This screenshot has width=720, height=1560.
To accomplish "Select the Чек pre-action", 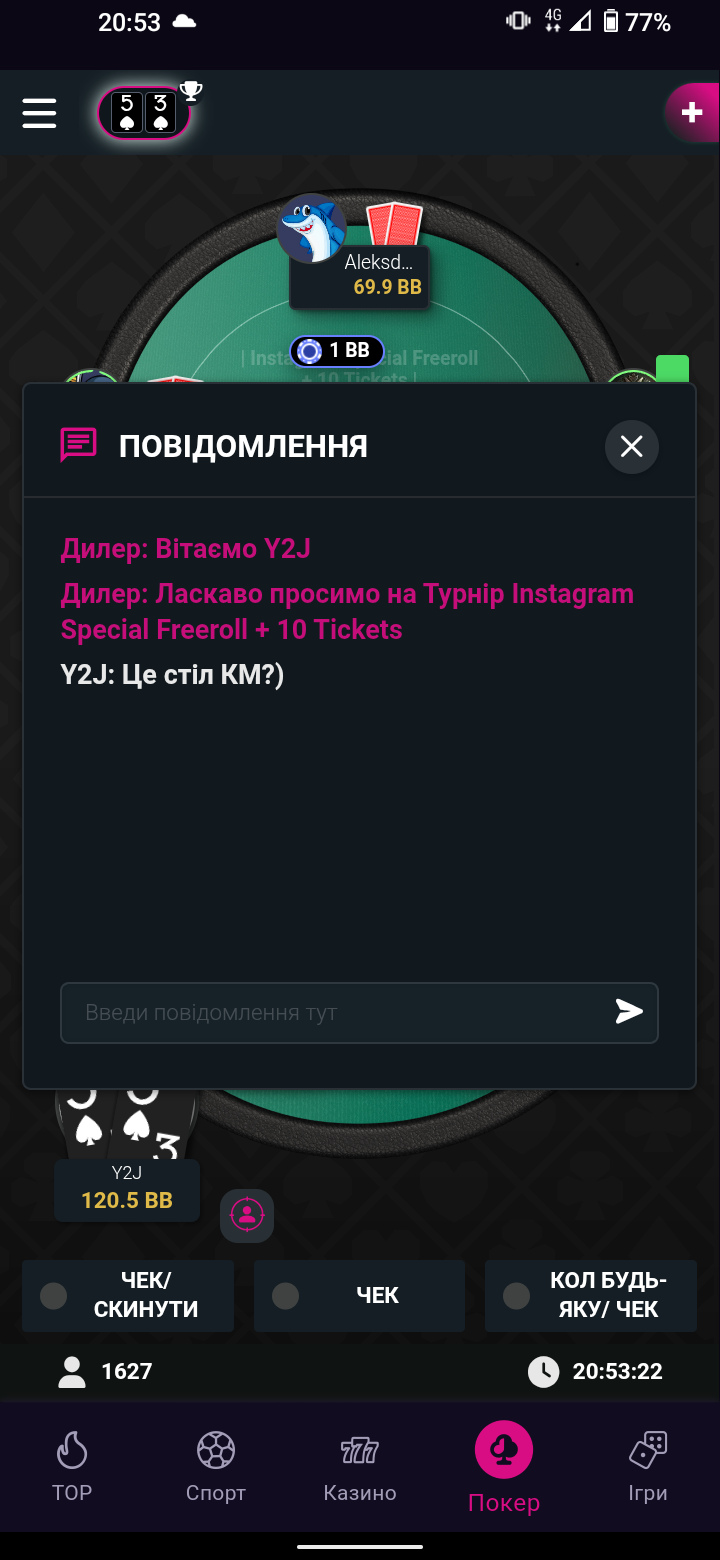I will [x=359, y=1295].
